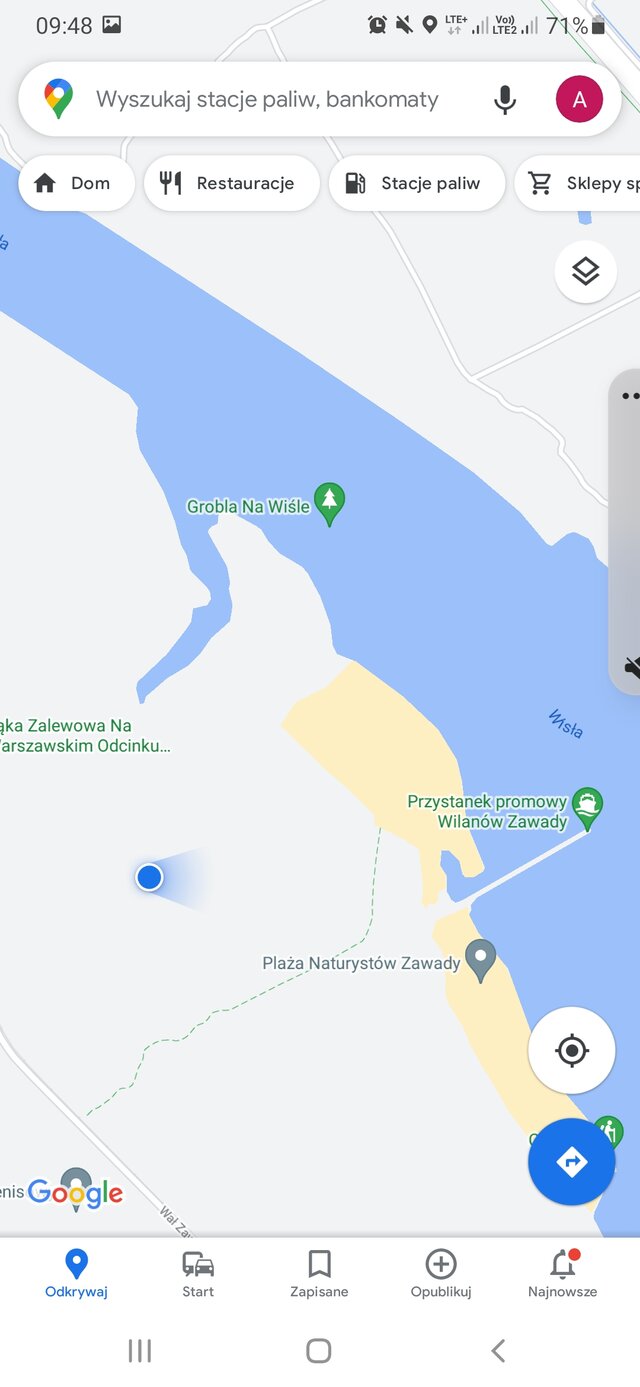Open directions with the blue button
The width and height of the screenshot is (640, 1387).
(x=571, y=1161)
